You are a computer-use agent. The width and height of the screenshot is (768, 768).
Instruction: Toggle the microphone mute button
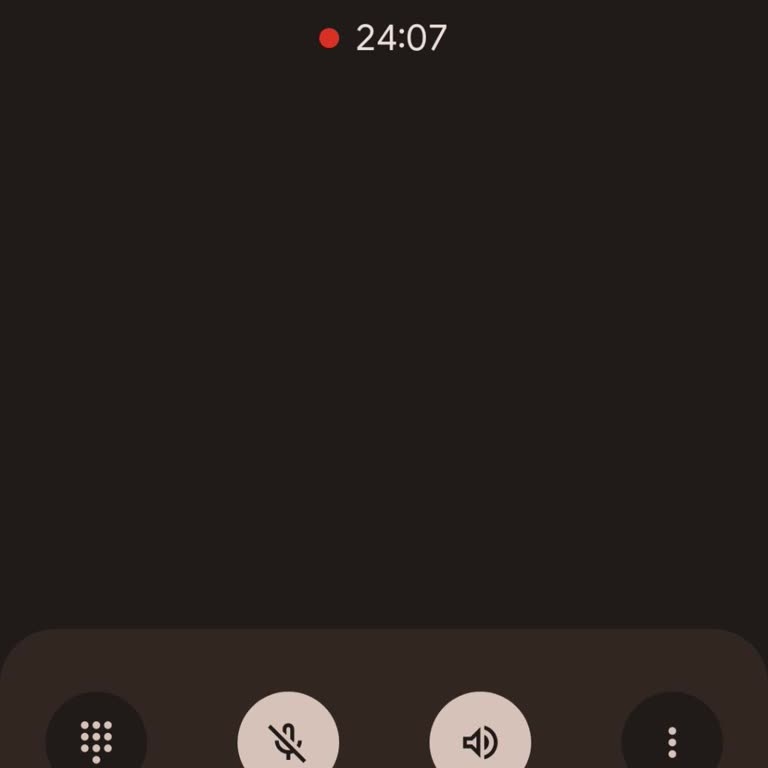(288, 741)
